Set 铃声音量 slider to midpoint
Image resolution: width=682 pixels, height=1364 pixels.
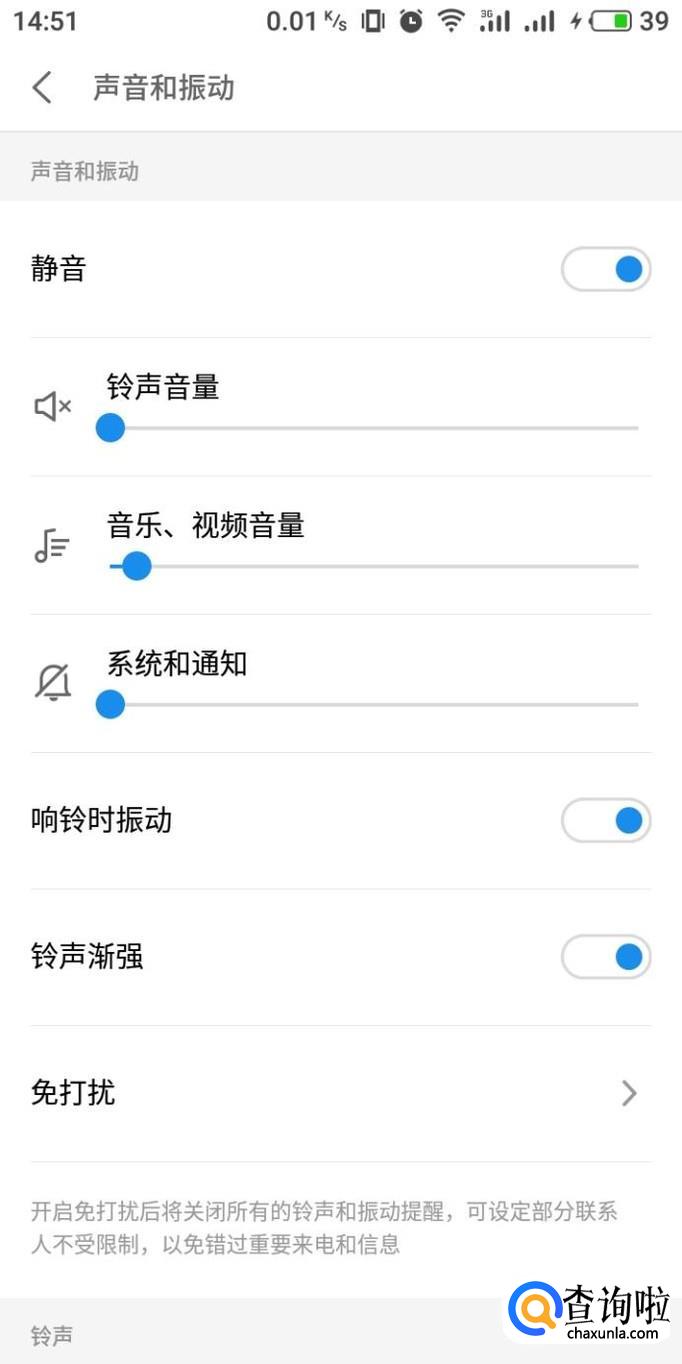[373, 428]
